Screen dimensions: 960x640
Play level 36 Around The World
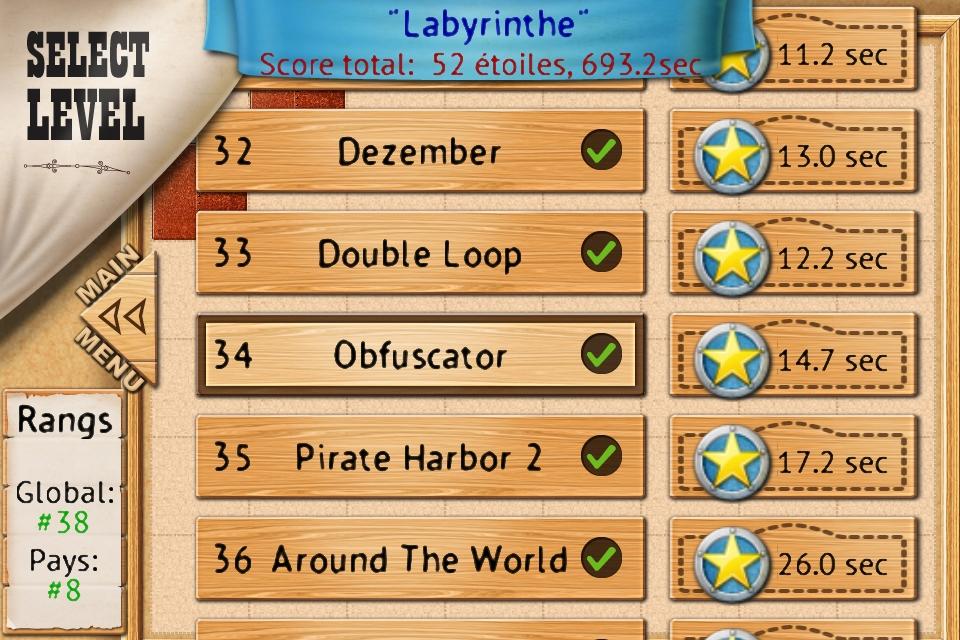(419, 559)
